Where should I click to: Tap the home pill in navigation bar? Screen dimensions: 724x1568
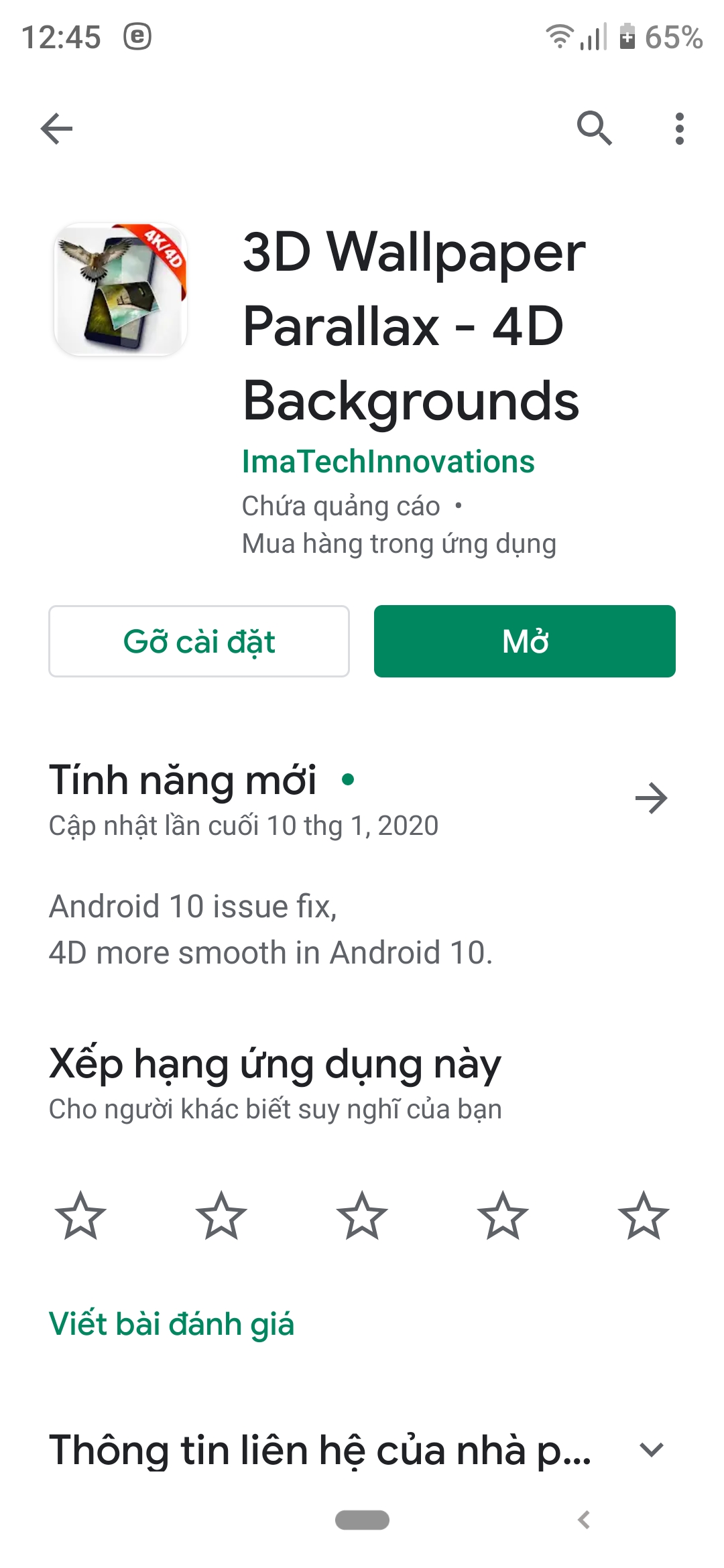(x=362, y=1520)
